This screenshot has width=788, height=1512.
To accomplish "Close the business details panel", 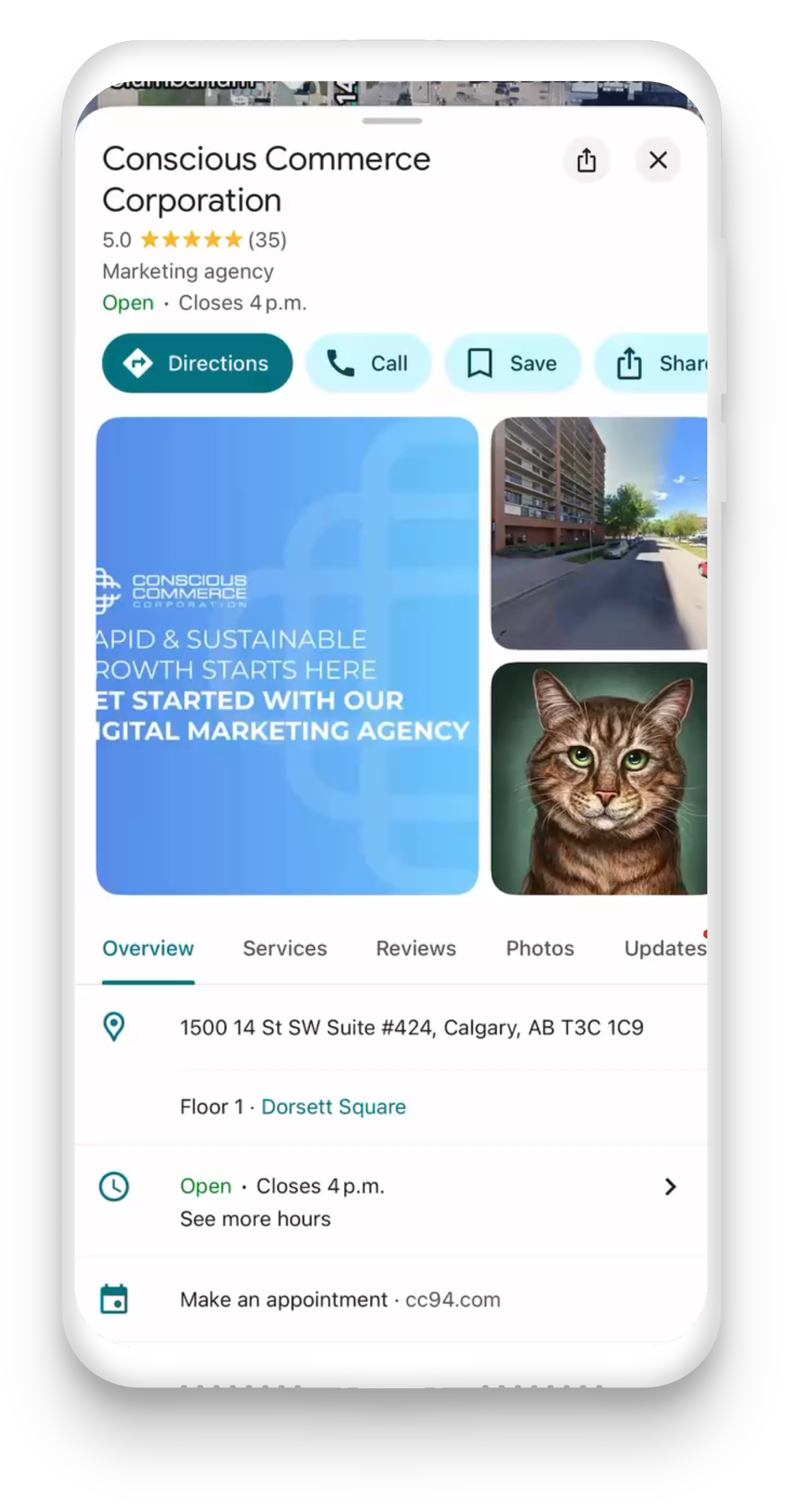I will point(658,161).
